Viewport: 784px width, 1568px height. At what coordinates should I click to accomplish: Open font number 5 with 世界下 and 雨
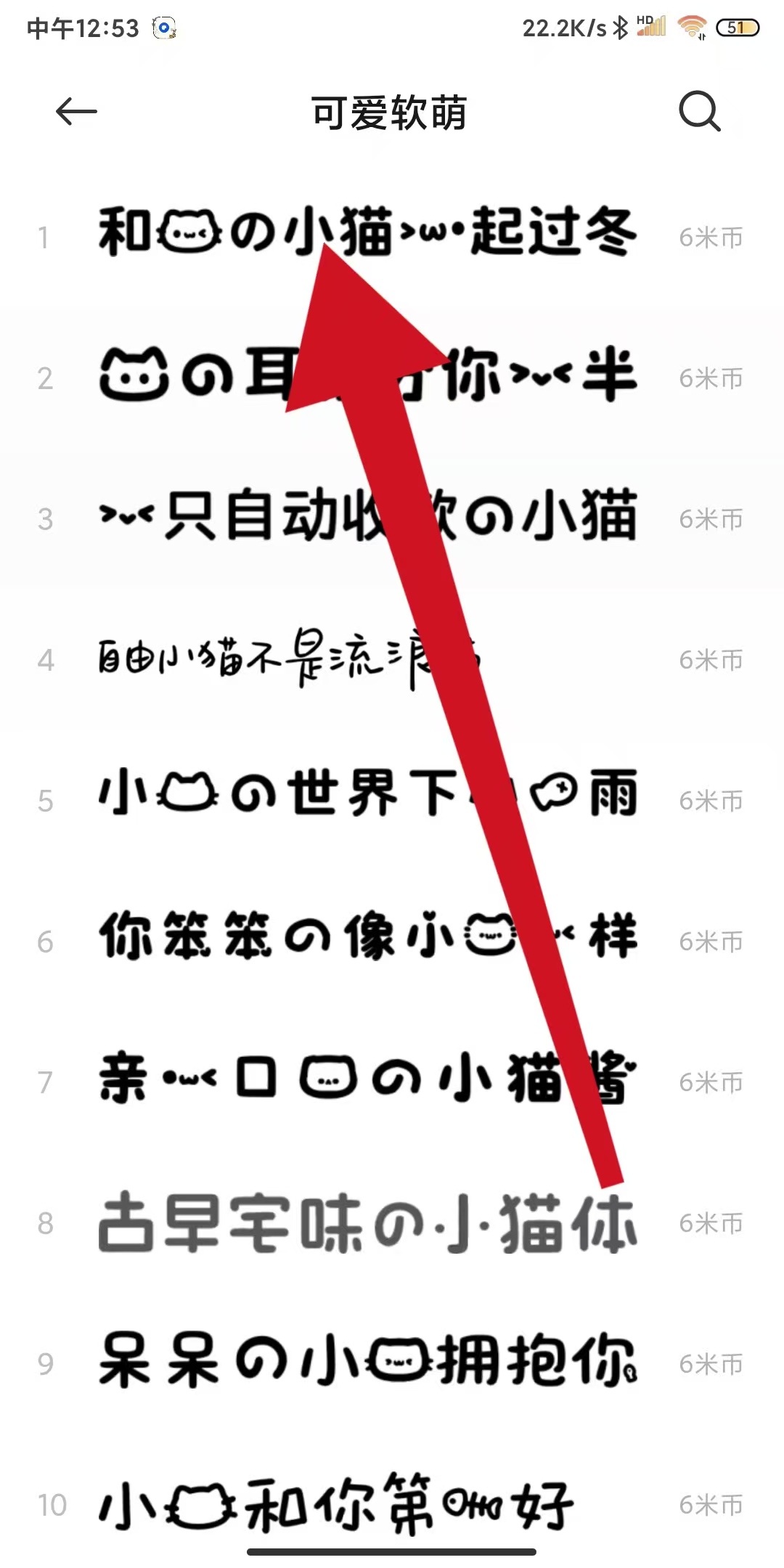367,796
